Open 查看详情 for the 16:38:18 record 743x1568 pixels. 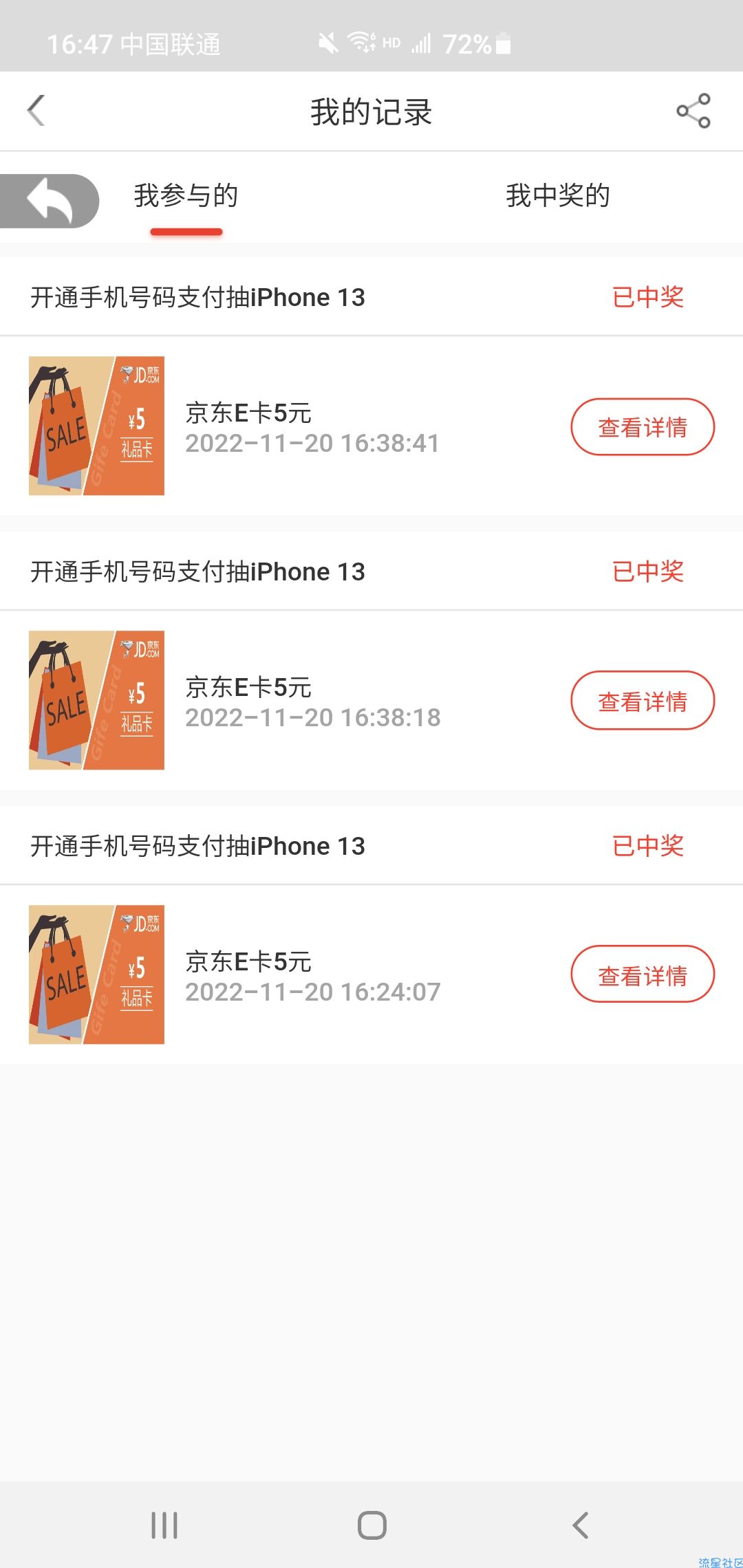[642, 701]
